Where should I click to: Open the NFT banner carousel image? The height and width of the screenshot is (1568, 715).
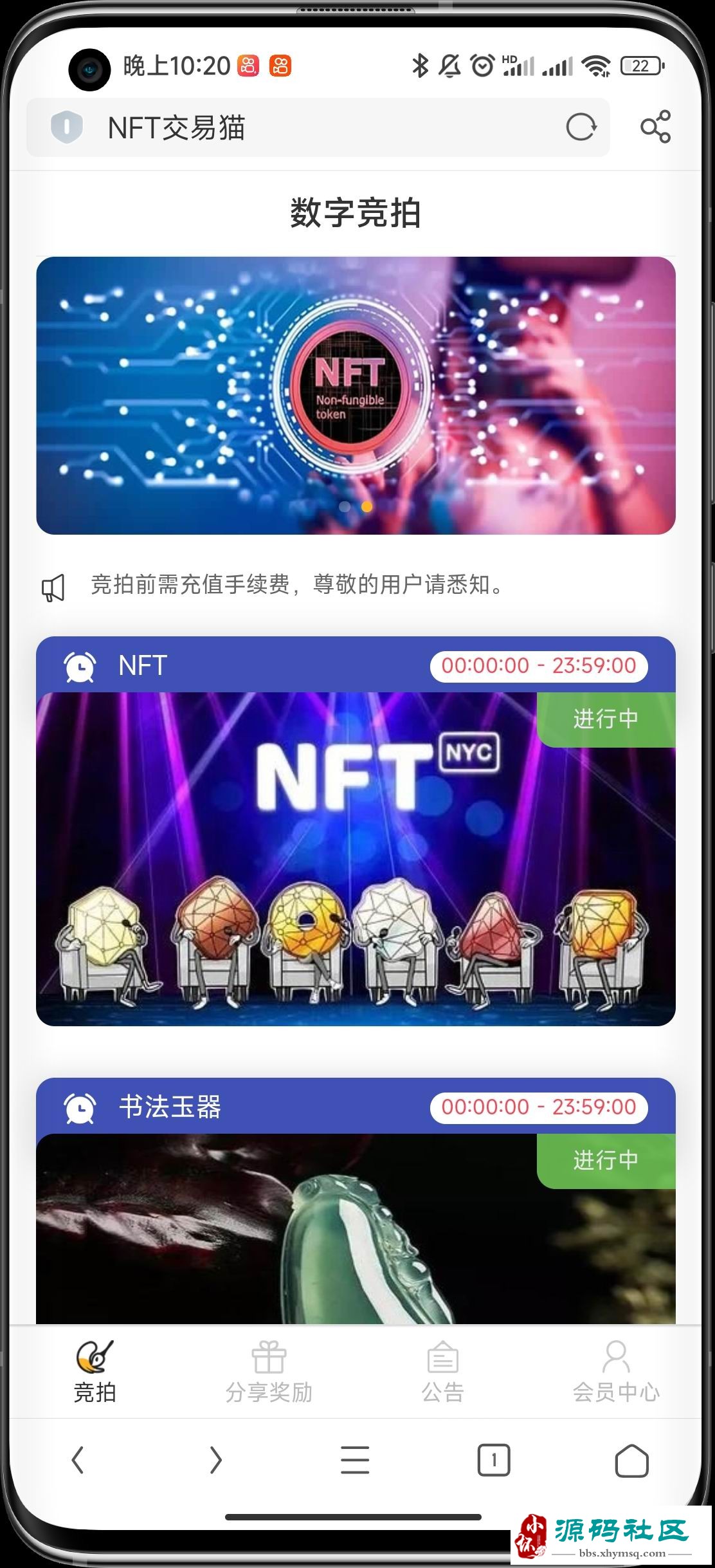tap(356, 395)
